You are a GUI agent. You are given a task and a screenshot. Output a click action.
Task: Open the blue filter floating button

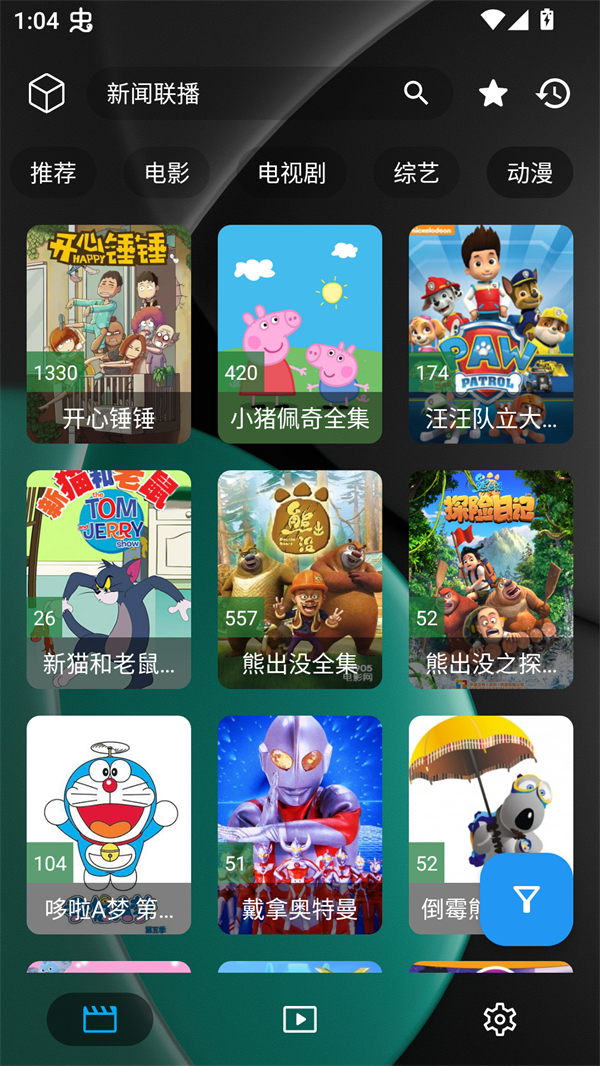(526, 899)
